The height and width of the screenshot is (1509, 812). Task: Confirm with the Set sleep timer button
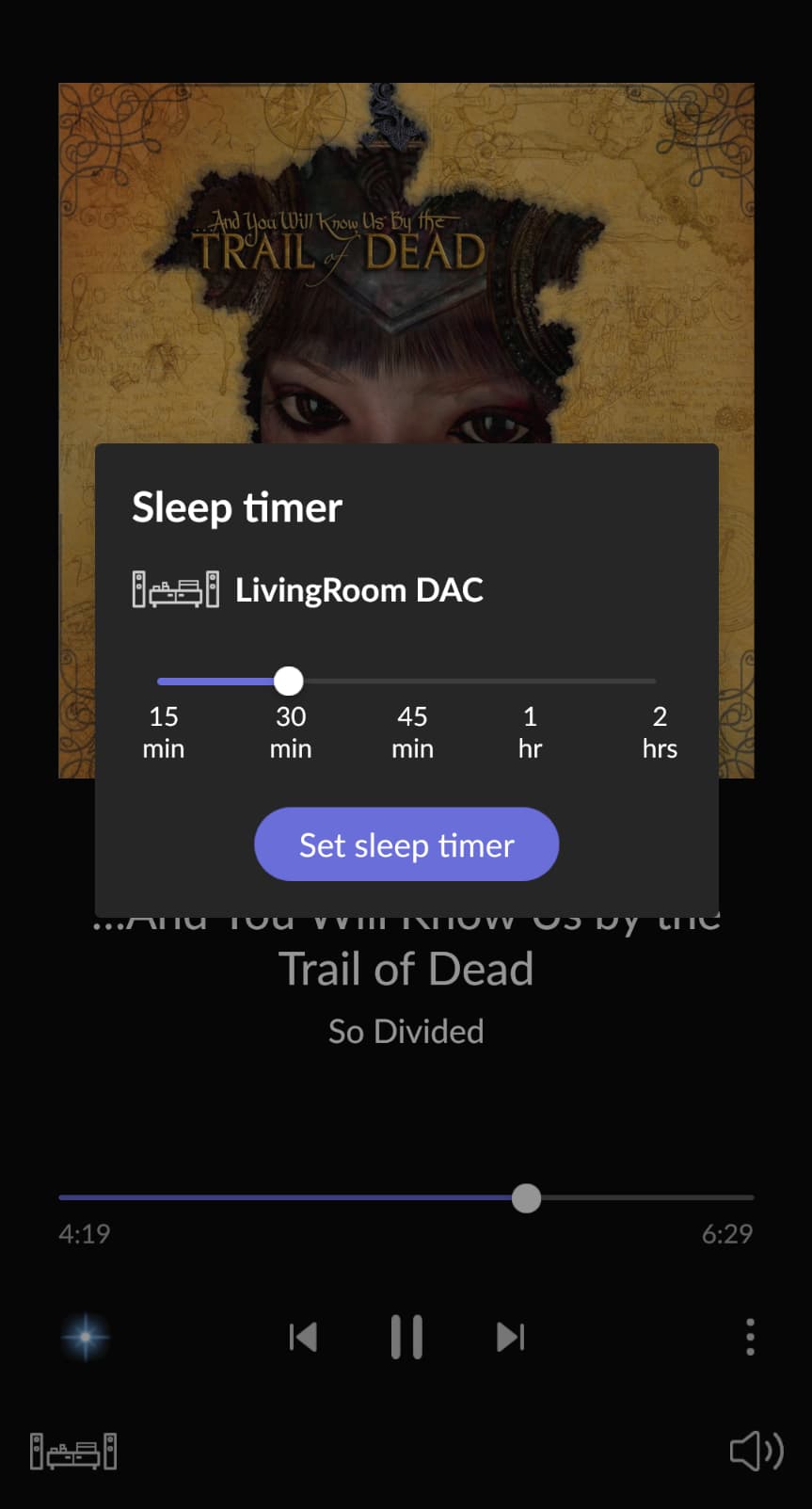click(x=406, y=844)
